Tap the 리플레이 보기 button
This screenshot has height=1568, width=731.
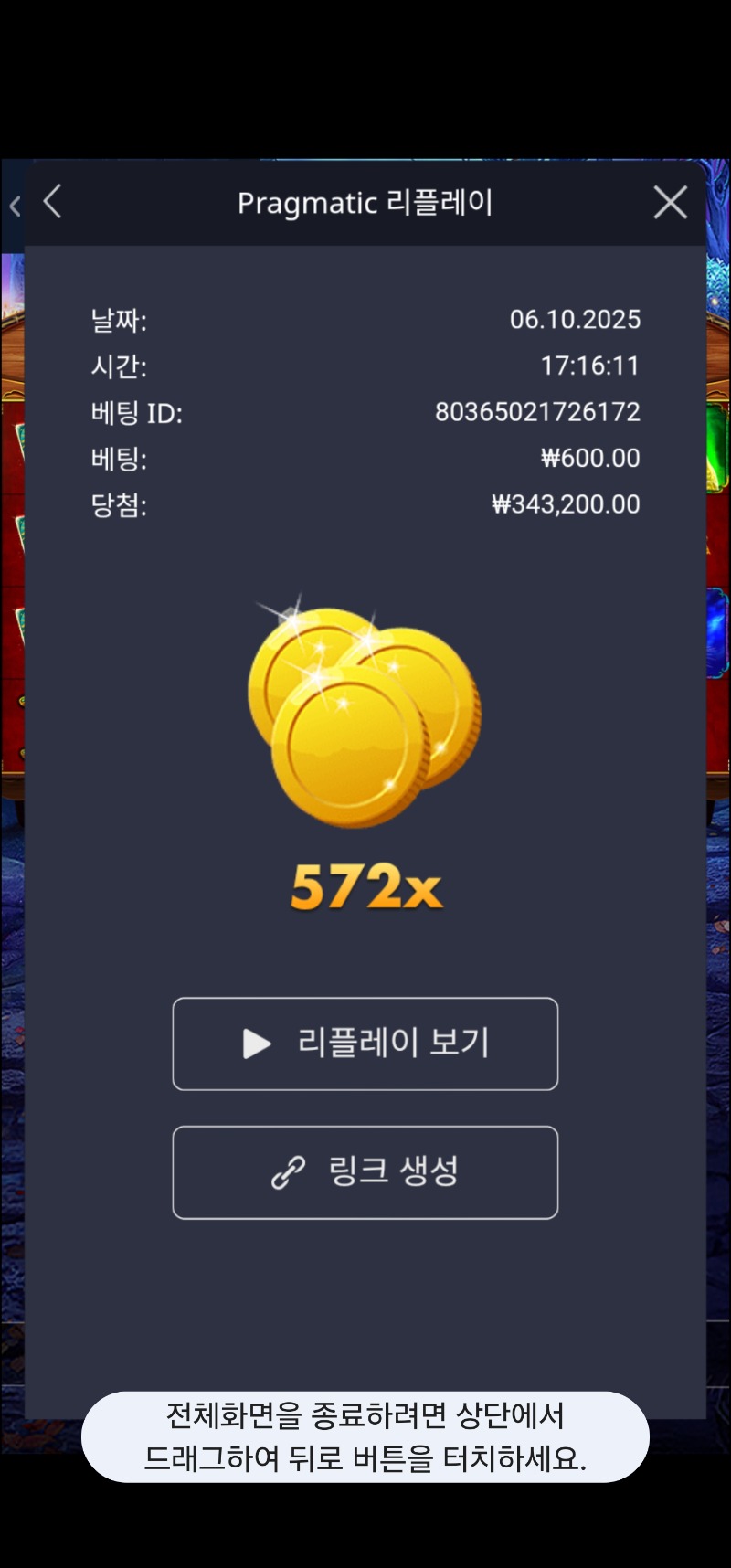365,1044
